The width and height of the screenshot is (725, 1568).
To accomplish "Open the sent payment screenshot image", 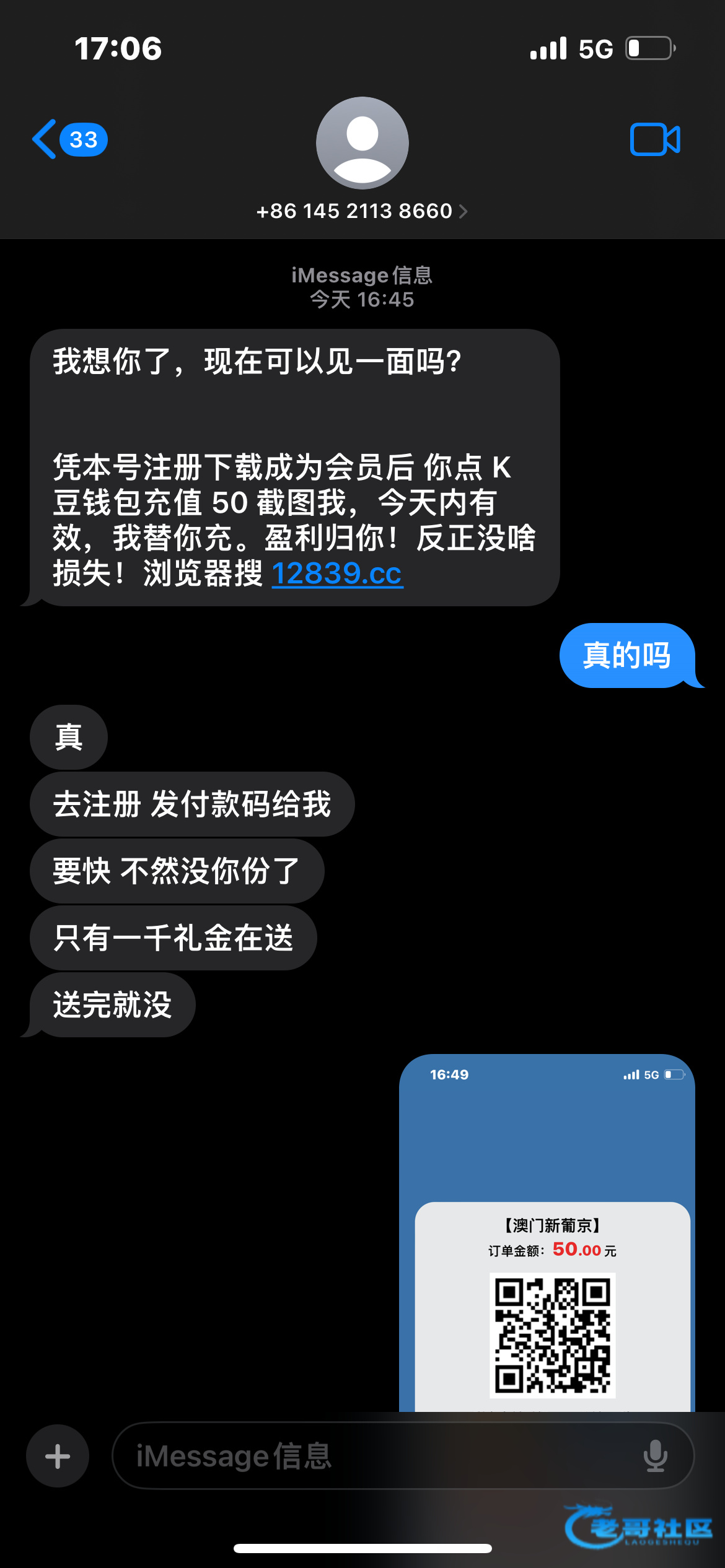I will coord(547,1233).
